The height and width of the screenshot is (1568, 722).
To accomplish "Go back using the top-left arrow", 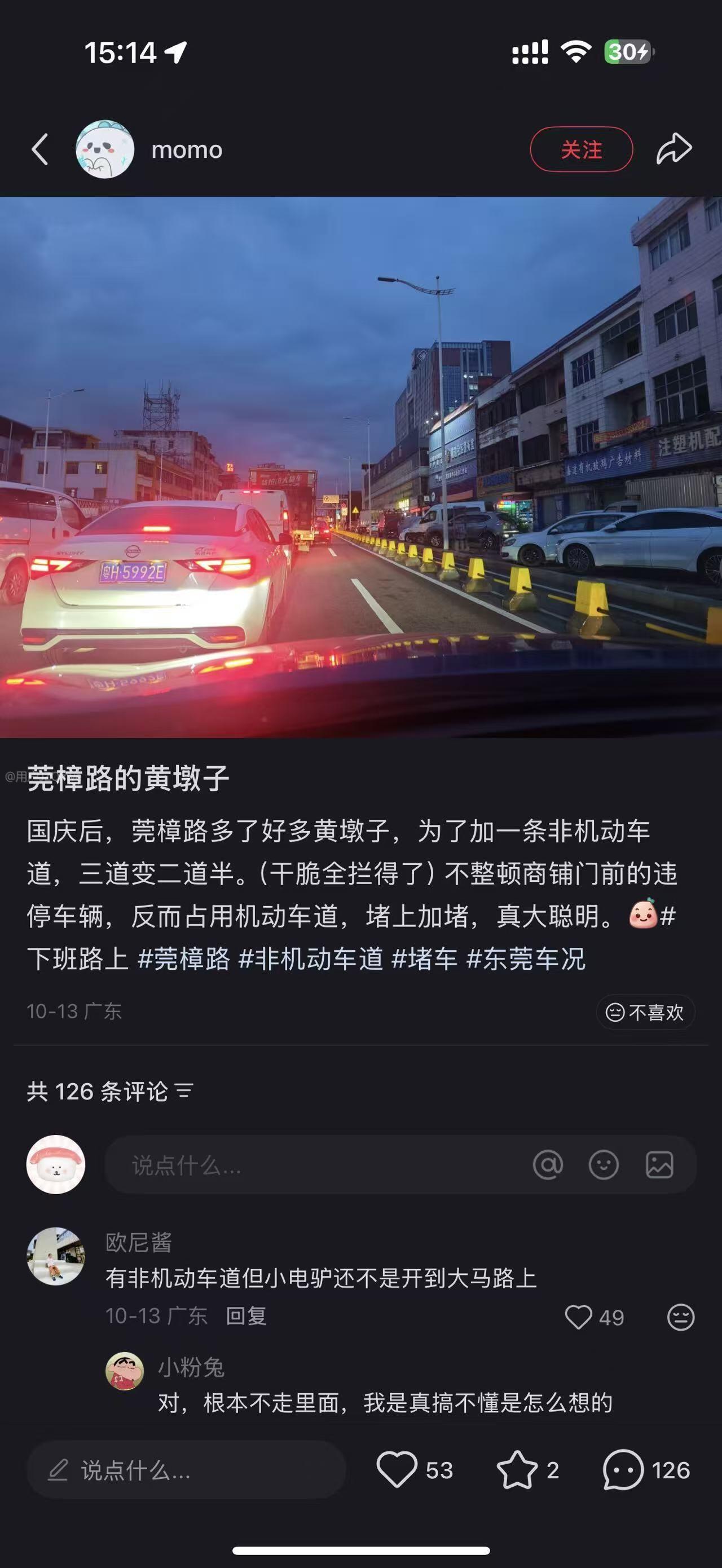I will click(x=40, y=150).
